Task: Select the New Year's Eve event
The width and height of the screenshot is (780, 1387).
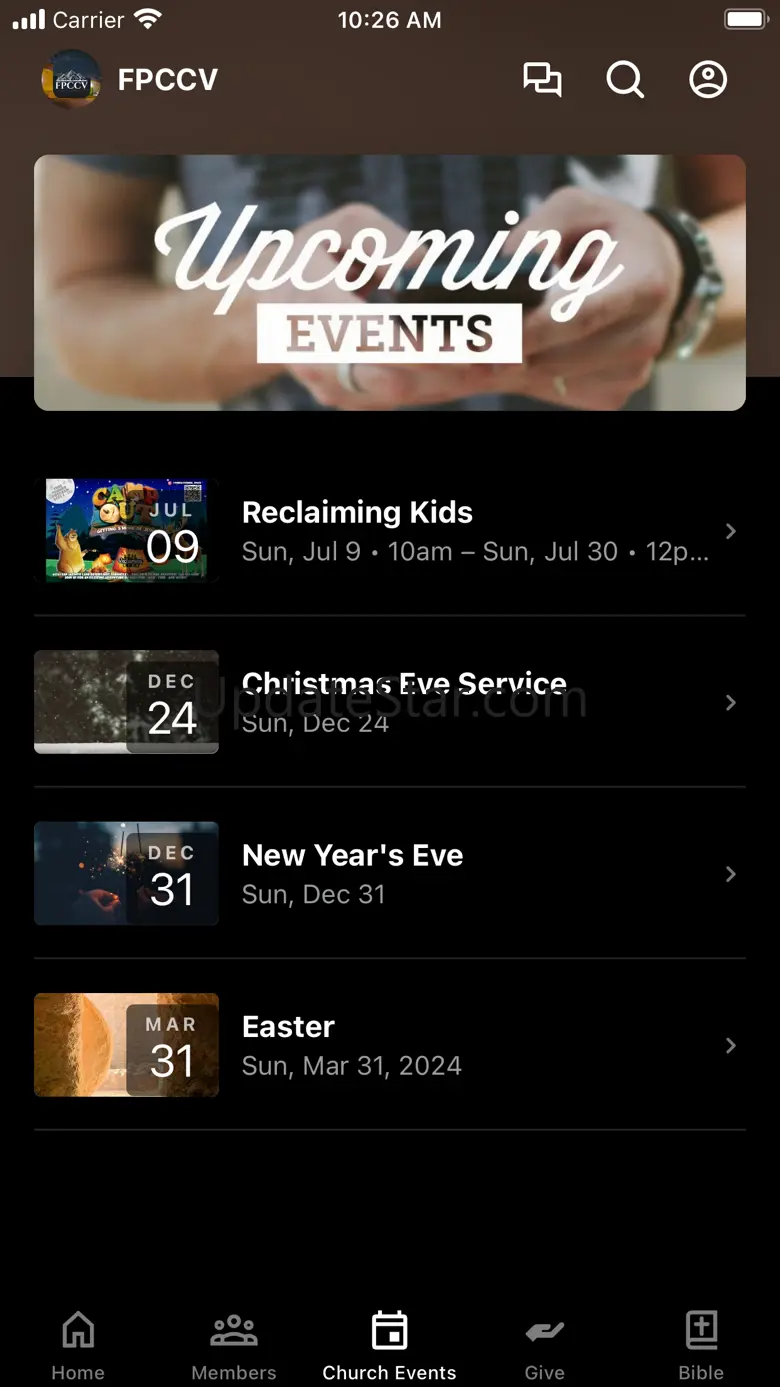Action: click(x=390, y=874)
